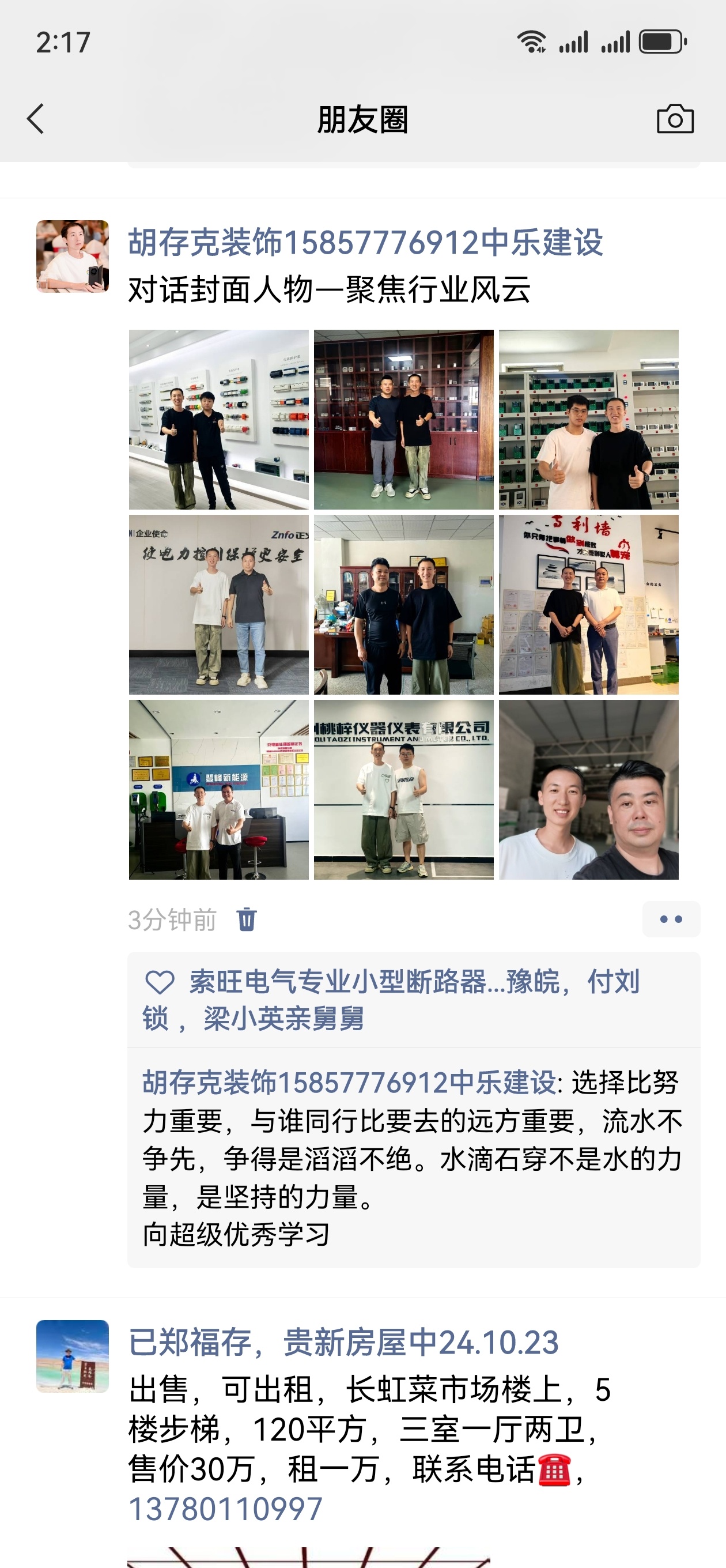Image resolution: width=726 pixels, height=1568 pixels.
Task: Open poster name 胡存克装饰15857776912中乐建设
Action: tap(365, 242)
